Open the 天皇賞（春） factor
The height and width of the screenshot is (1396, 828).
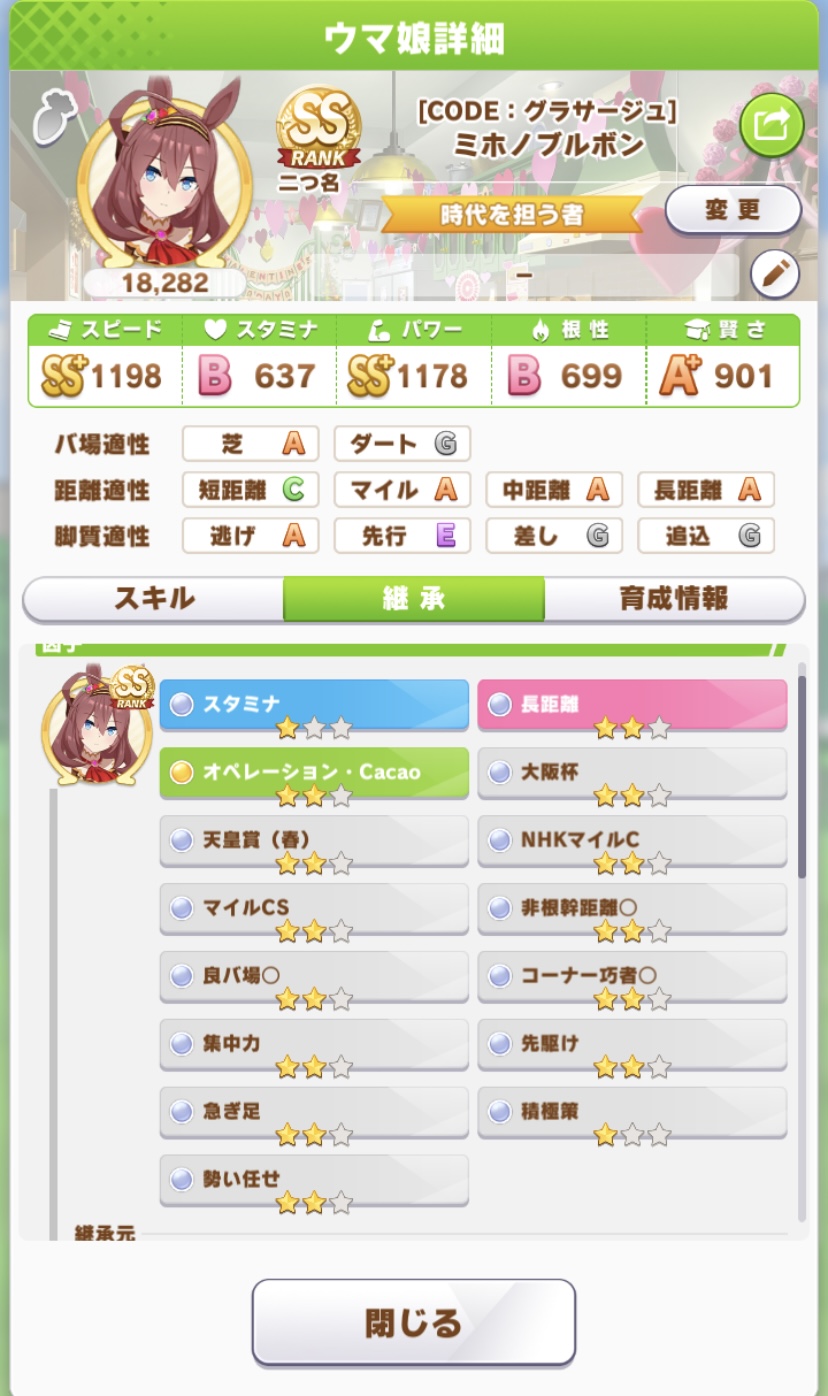314,840
